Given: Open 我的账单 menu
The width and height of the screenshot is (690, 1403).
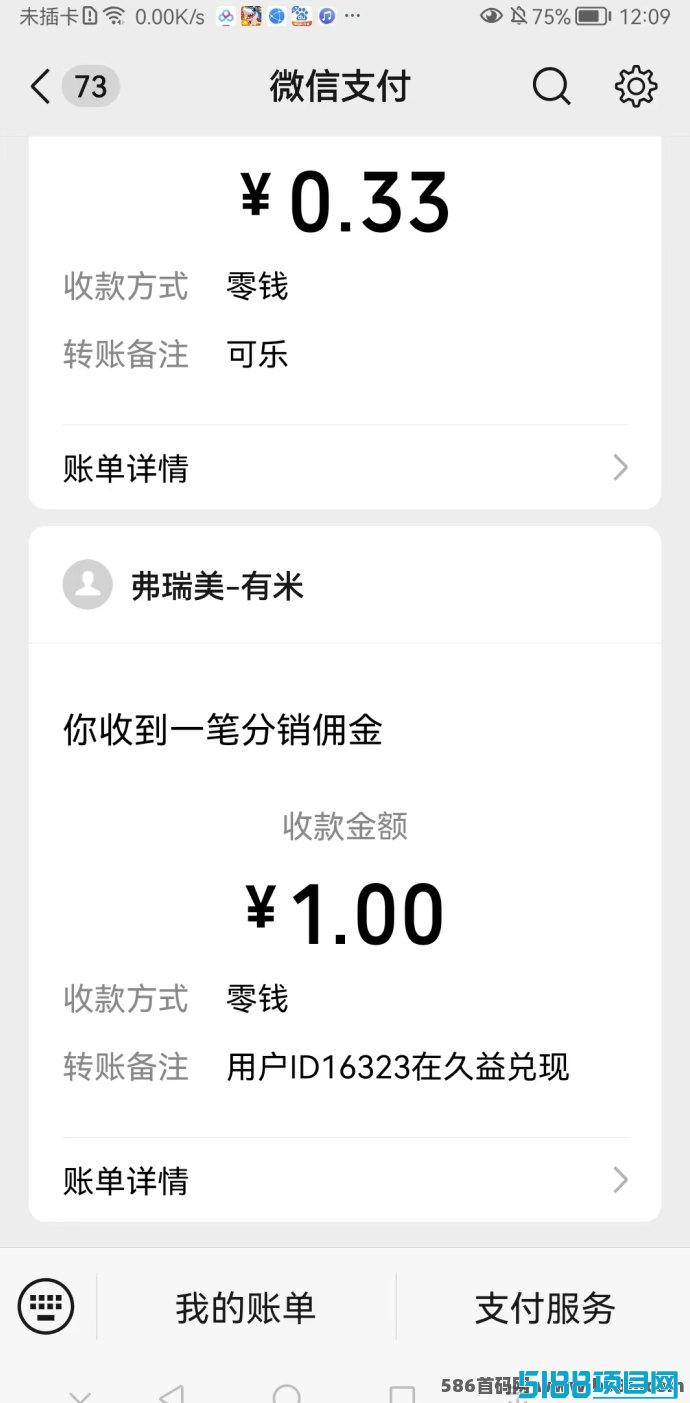Looking at the screenshot, I should pos(246,1307).
